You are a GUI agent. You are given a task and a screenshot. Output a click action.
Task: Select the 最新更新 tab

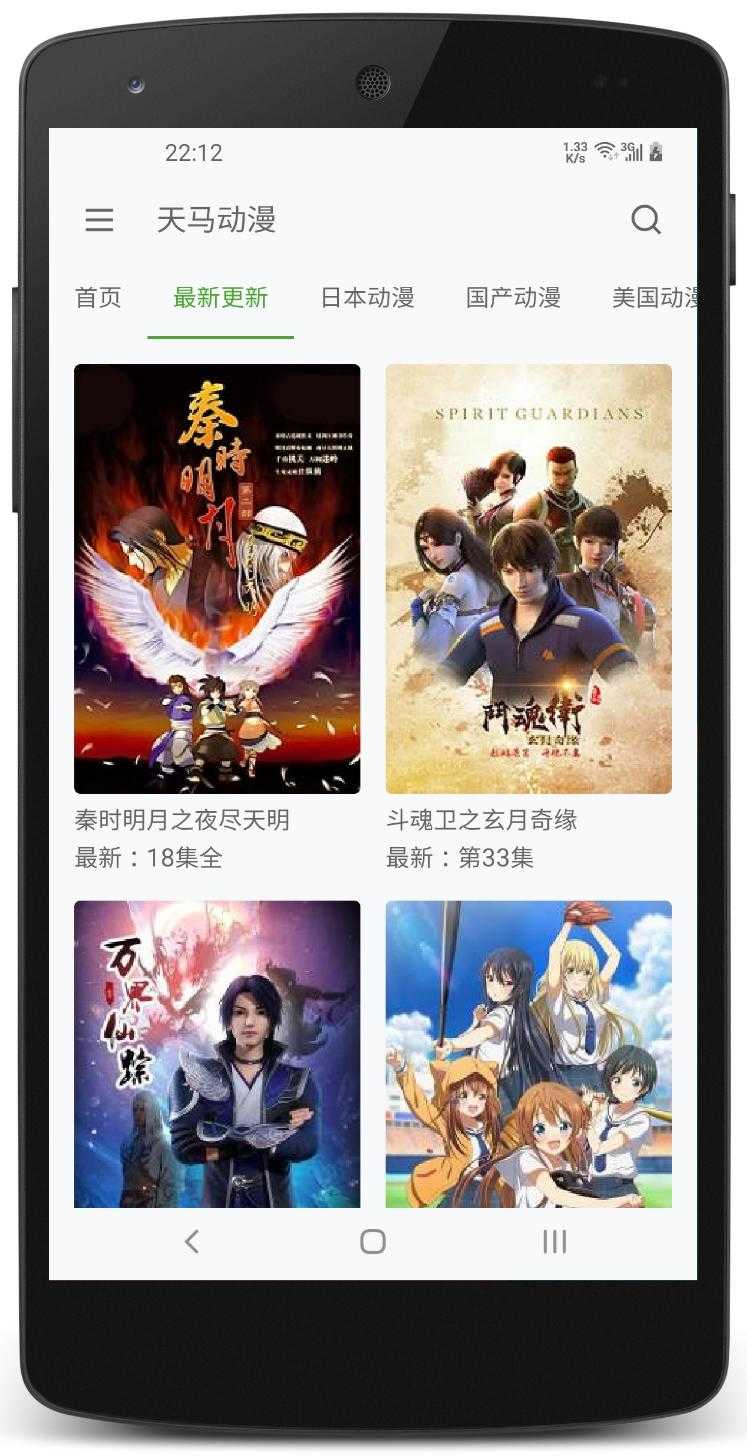click(x=220, y=297)
